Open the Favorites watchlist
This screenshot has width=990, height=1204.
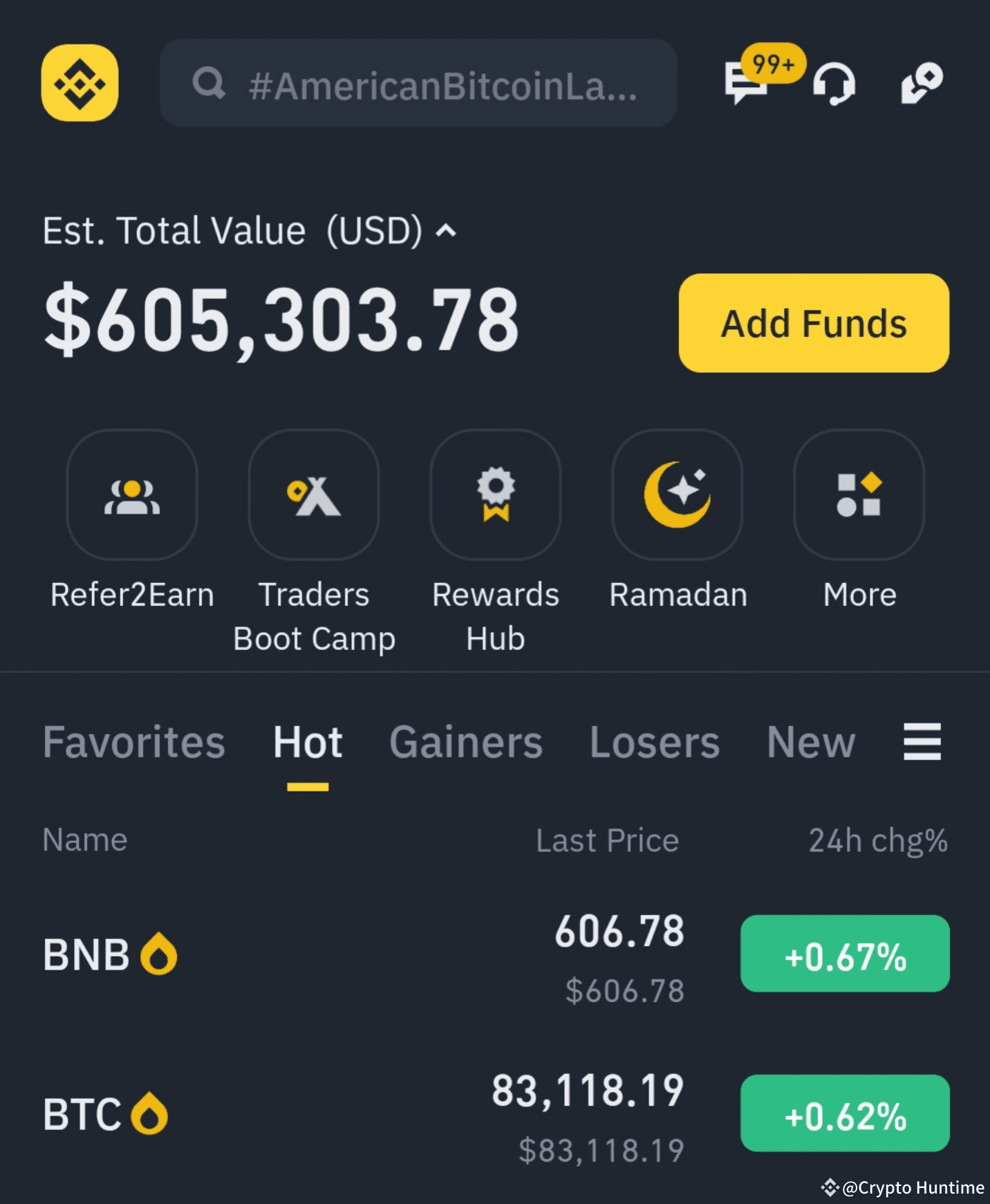[x=133, y=741]
